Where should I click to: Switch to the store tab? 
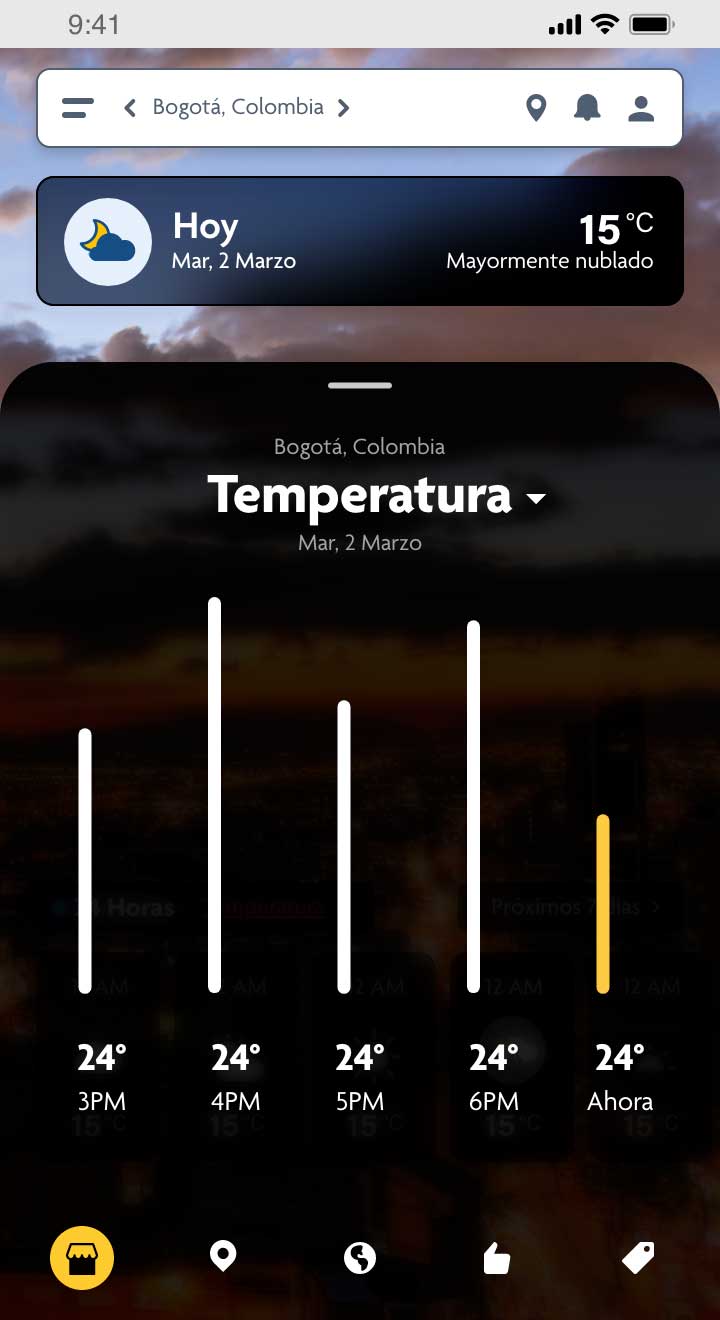[x=82, y=1258]
